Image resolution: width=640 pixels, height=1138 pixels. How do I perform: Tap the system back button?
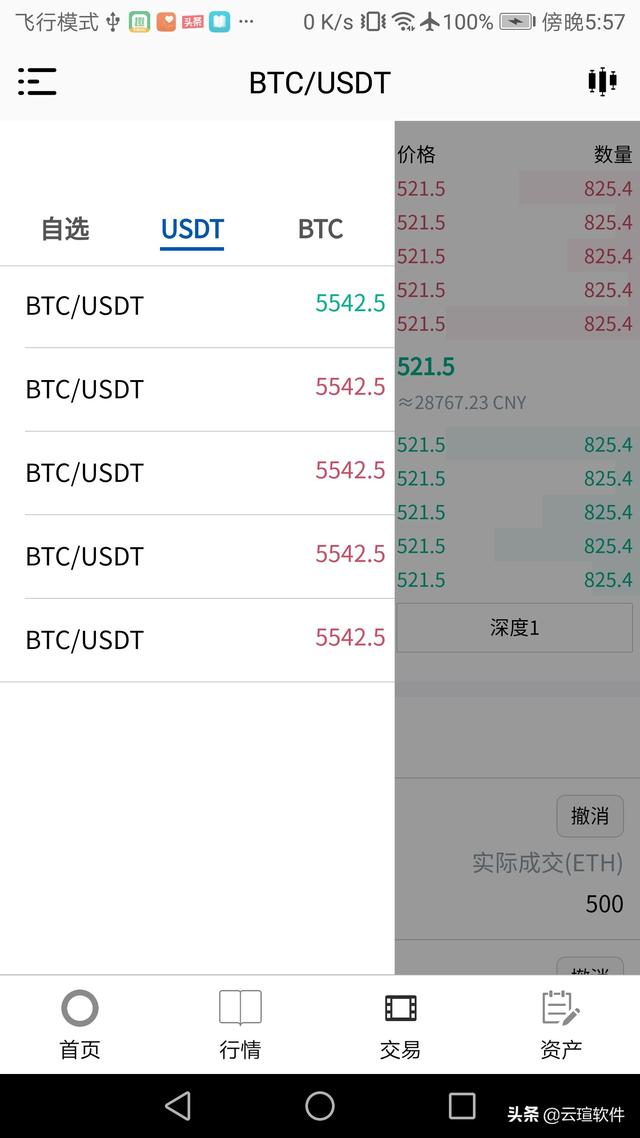point(178,1106)
